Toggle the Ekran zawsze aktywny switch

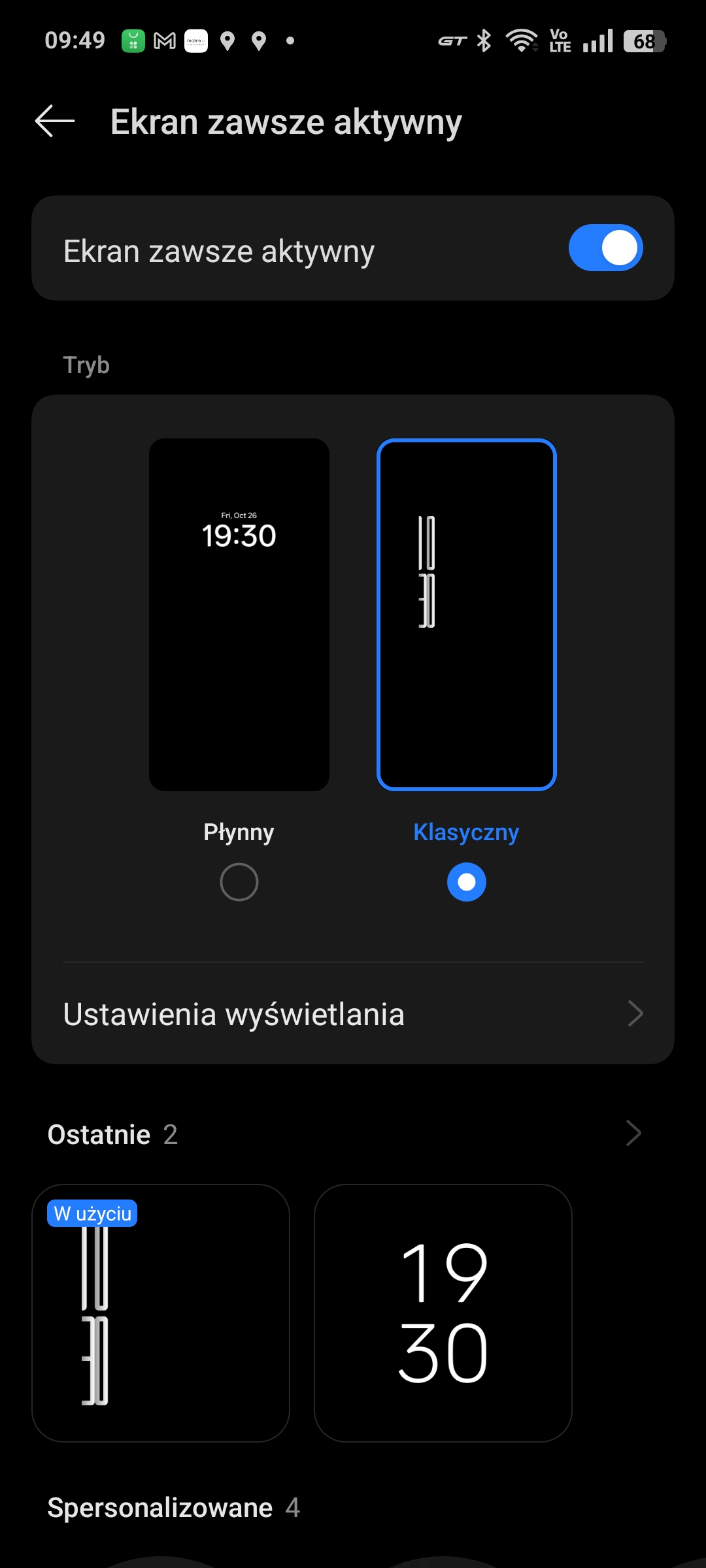click(x=605, y=248)
